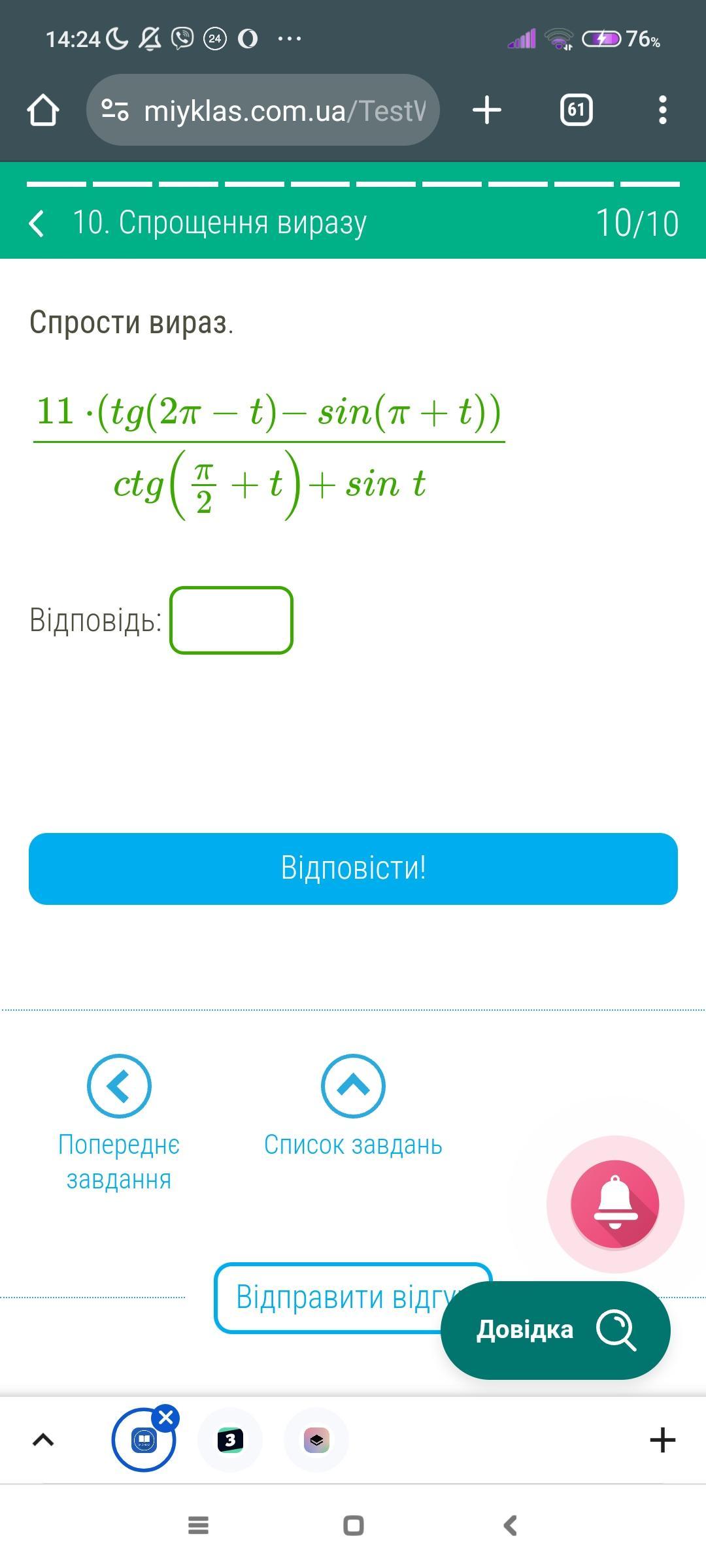Go to Попереднє завдання
The width and height of the screenshot is (706, 1568).
pos(119,1088)
